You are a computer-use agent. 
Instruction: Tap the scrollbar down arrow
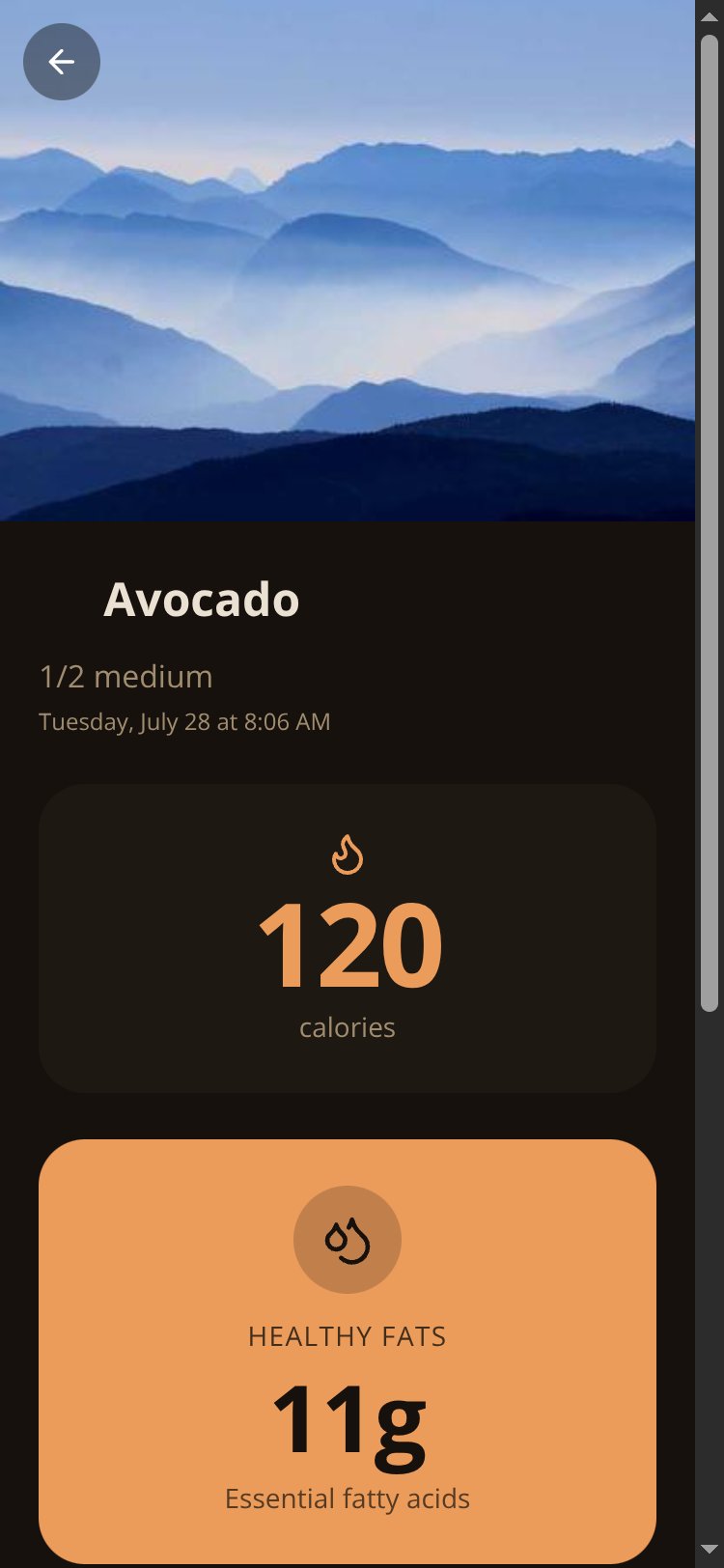click(710, 1551)
